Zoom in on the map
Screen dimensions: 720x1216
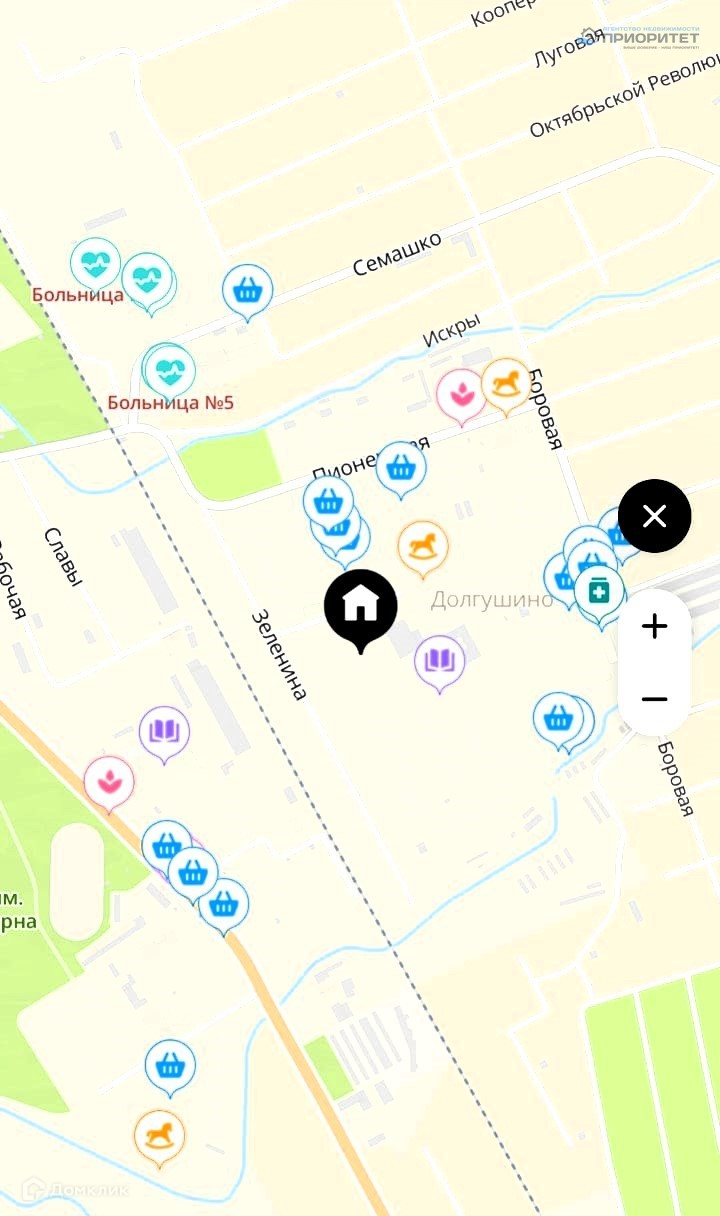pyautogui.click(x=654, y=627)
